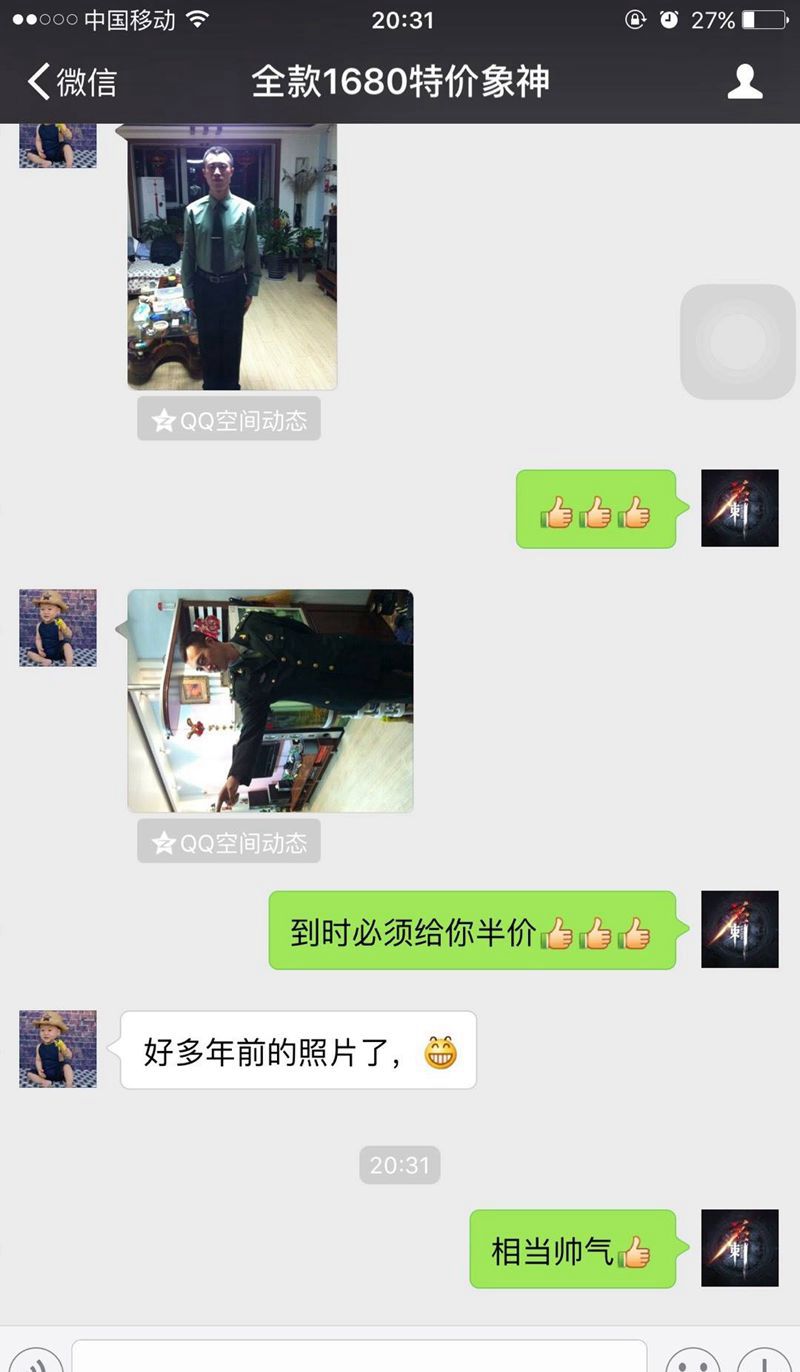Viewport: 800px width, 1372px height.
Task: Open sender avatar beside 好多年前的照片了
Action: (58, 1049)
